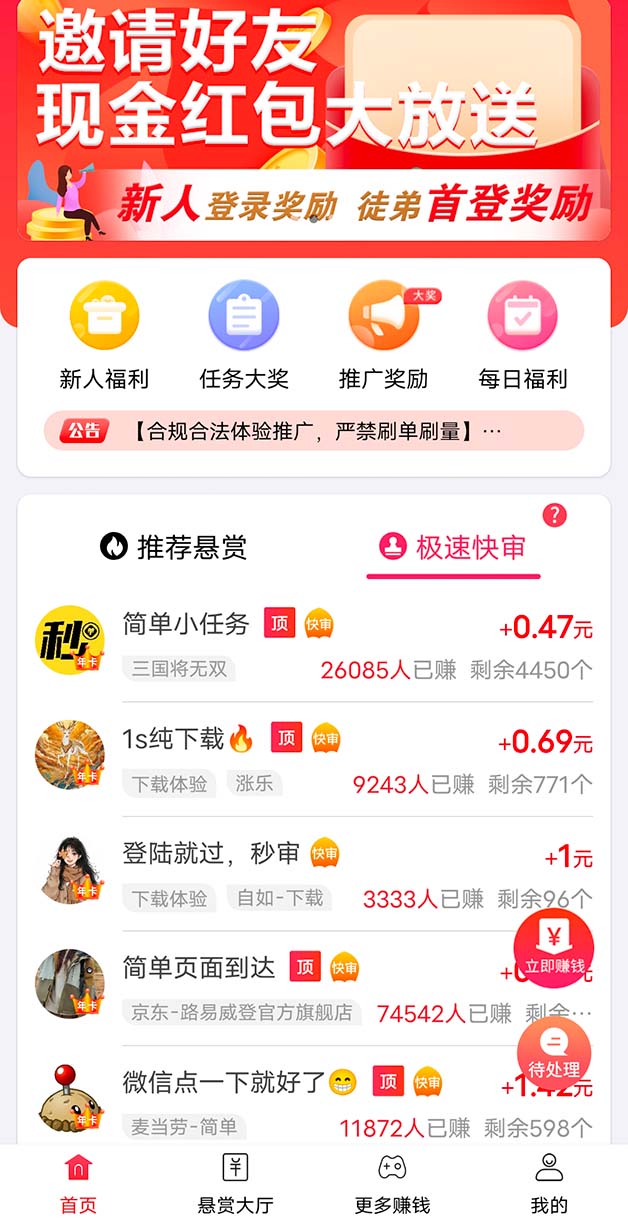
Task: Switch to the 推荐悬赏 tab
Action: (174, 547)
